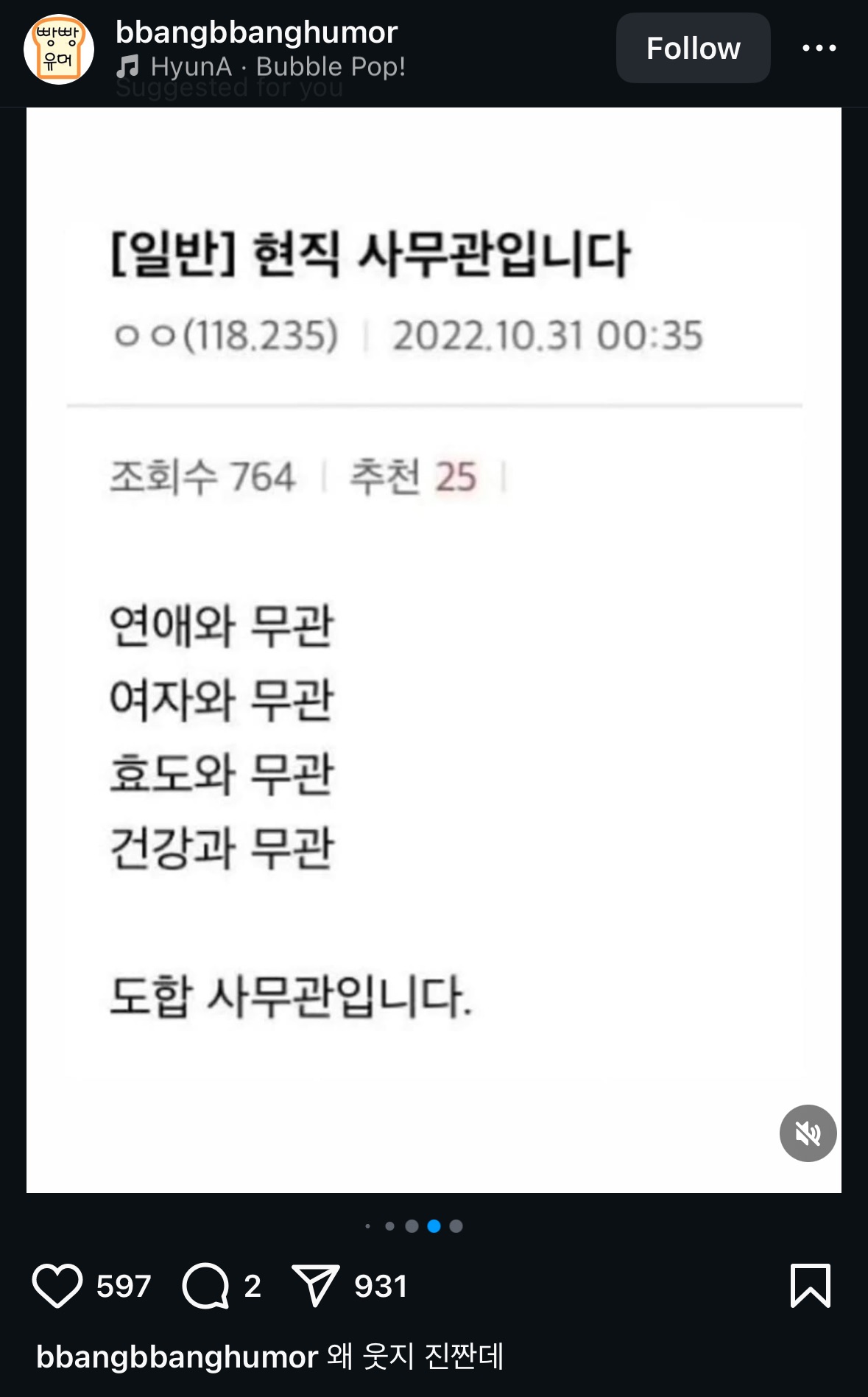Open bbangbbanghumor profile picture
Image resolution: width=868 pixels, height=1397 pixels.
point(59,49)
